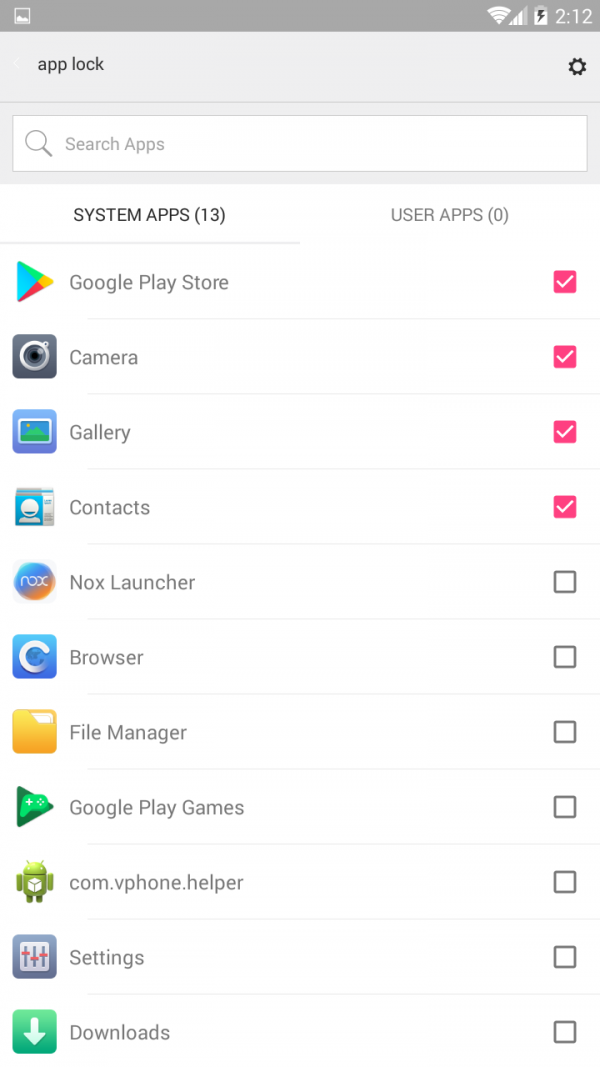The image size is (600, 1067).
Task: Tap the Search Apps field
Action: pyautogui.click(x=300, y=144)
